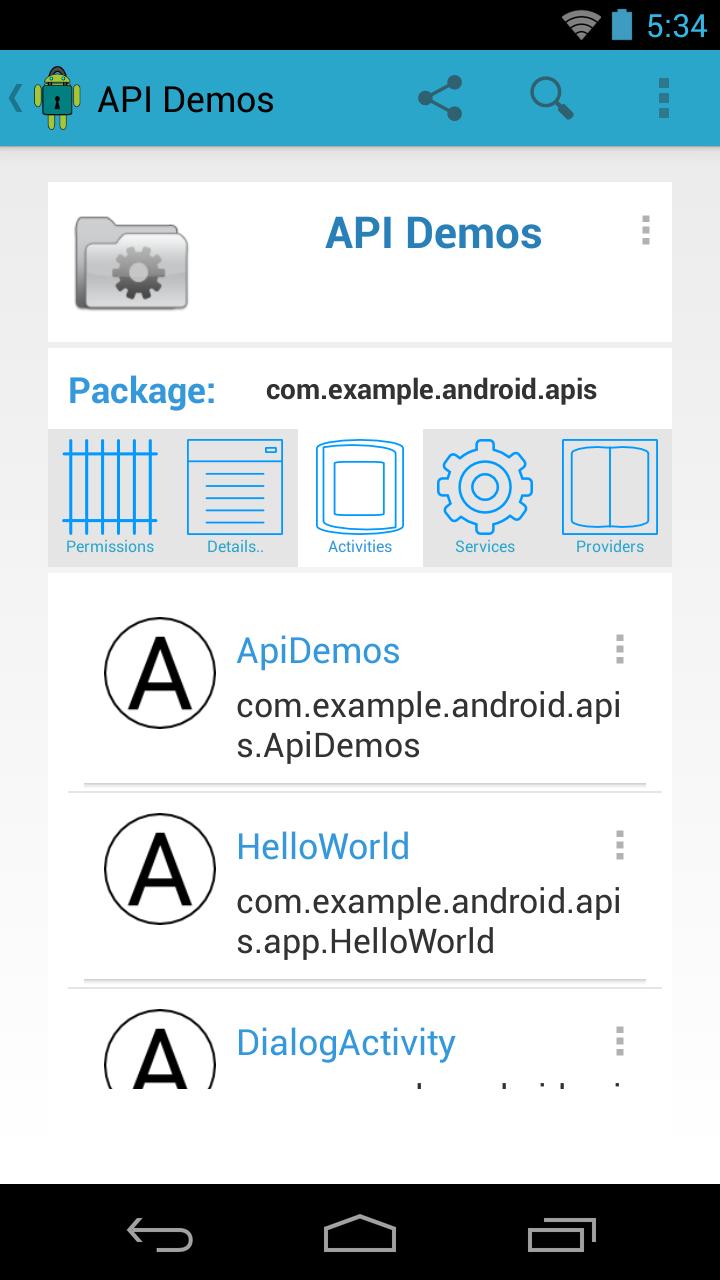Open options menu for ApiDemos activity
The width and height of the screenshot is (720, 1280).
tap(620, 650)
